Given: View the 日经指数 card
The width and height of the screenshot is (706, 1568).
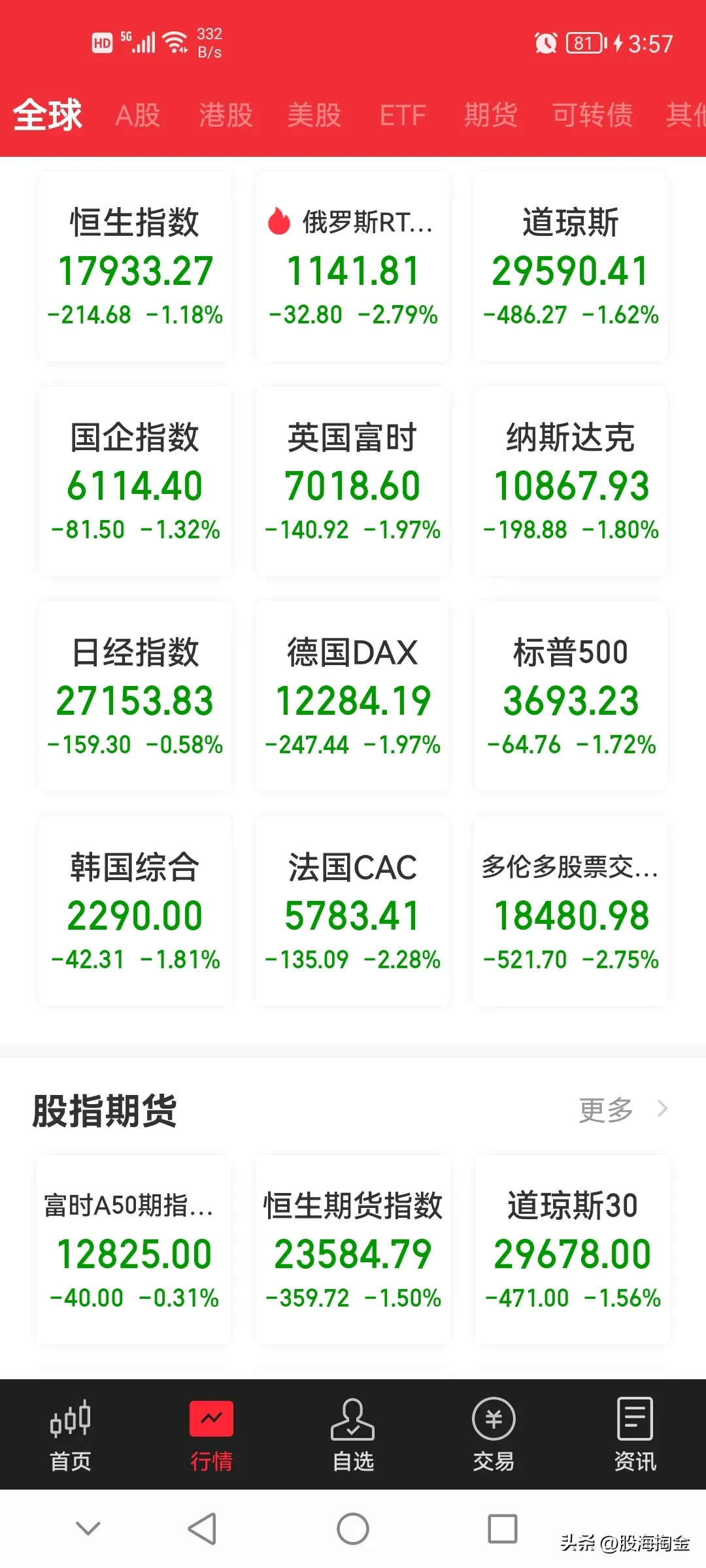Looking at the screenshot, I should point(135,696).
